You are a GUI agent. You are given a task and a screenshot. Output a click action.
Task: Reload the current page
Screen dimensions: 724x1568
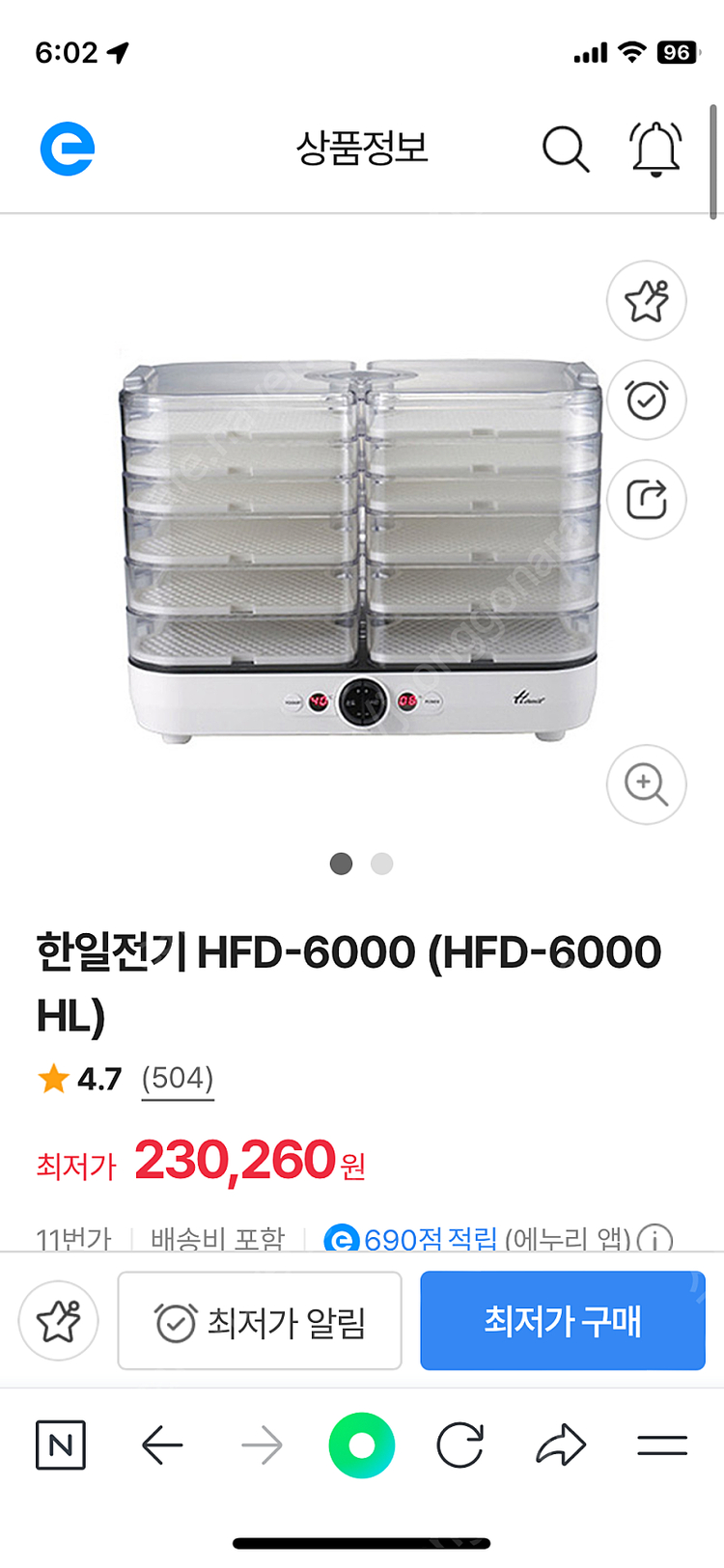click(x=460, y=1445)
